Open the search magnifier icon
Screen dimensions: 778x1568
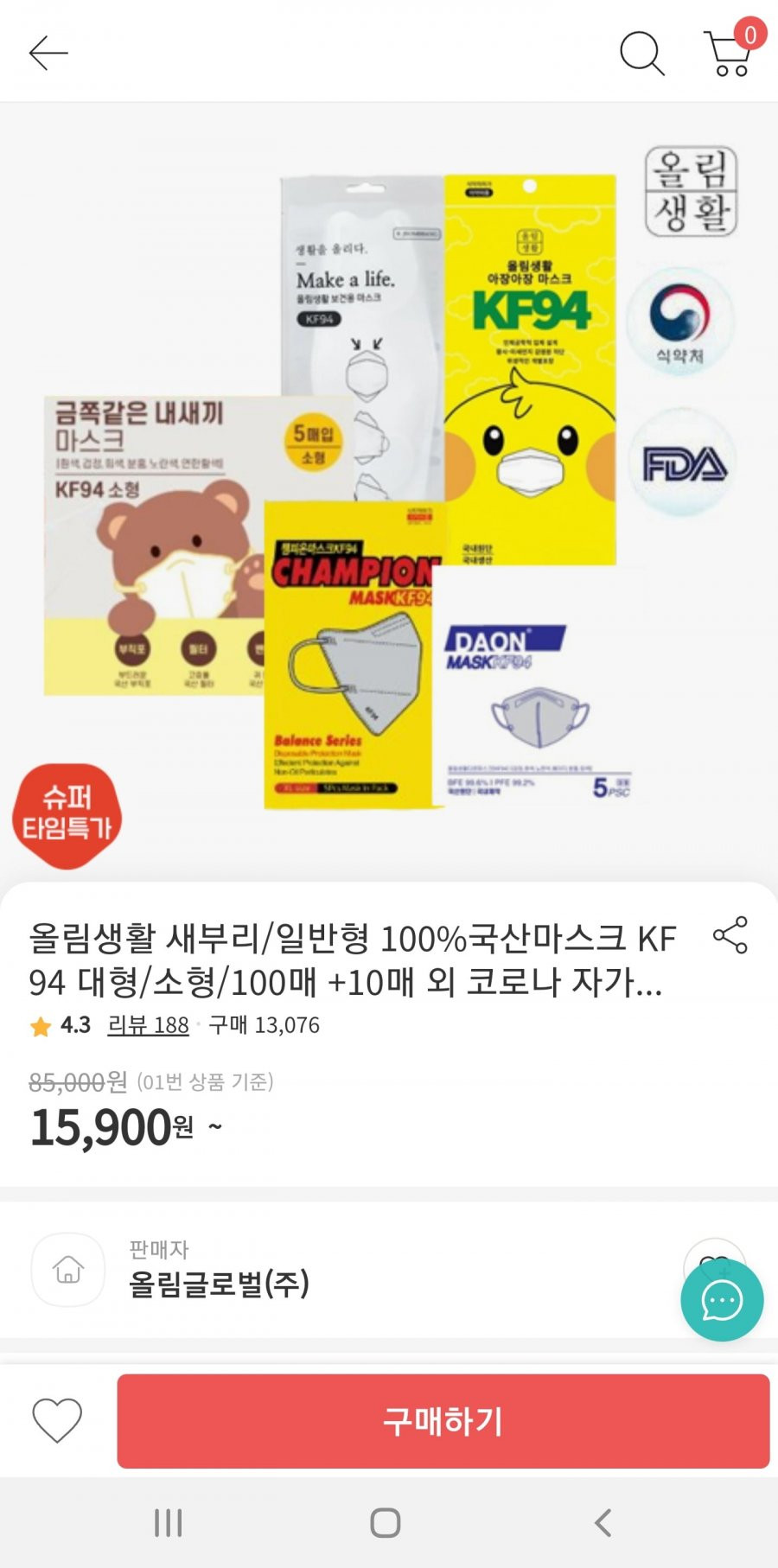click(x=641, y=54)
